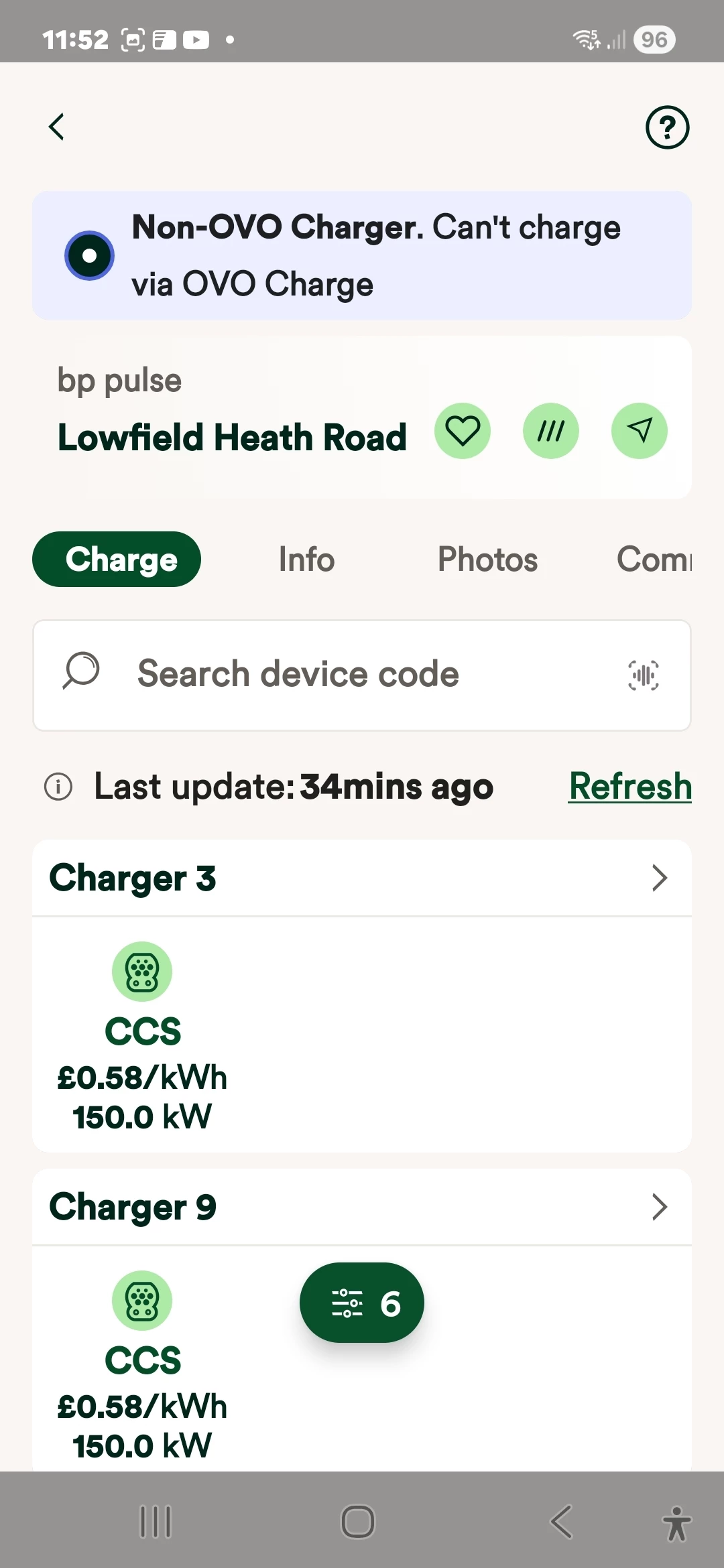
Task: Open the system recent apps view
Action: (x=156, y=1521)
